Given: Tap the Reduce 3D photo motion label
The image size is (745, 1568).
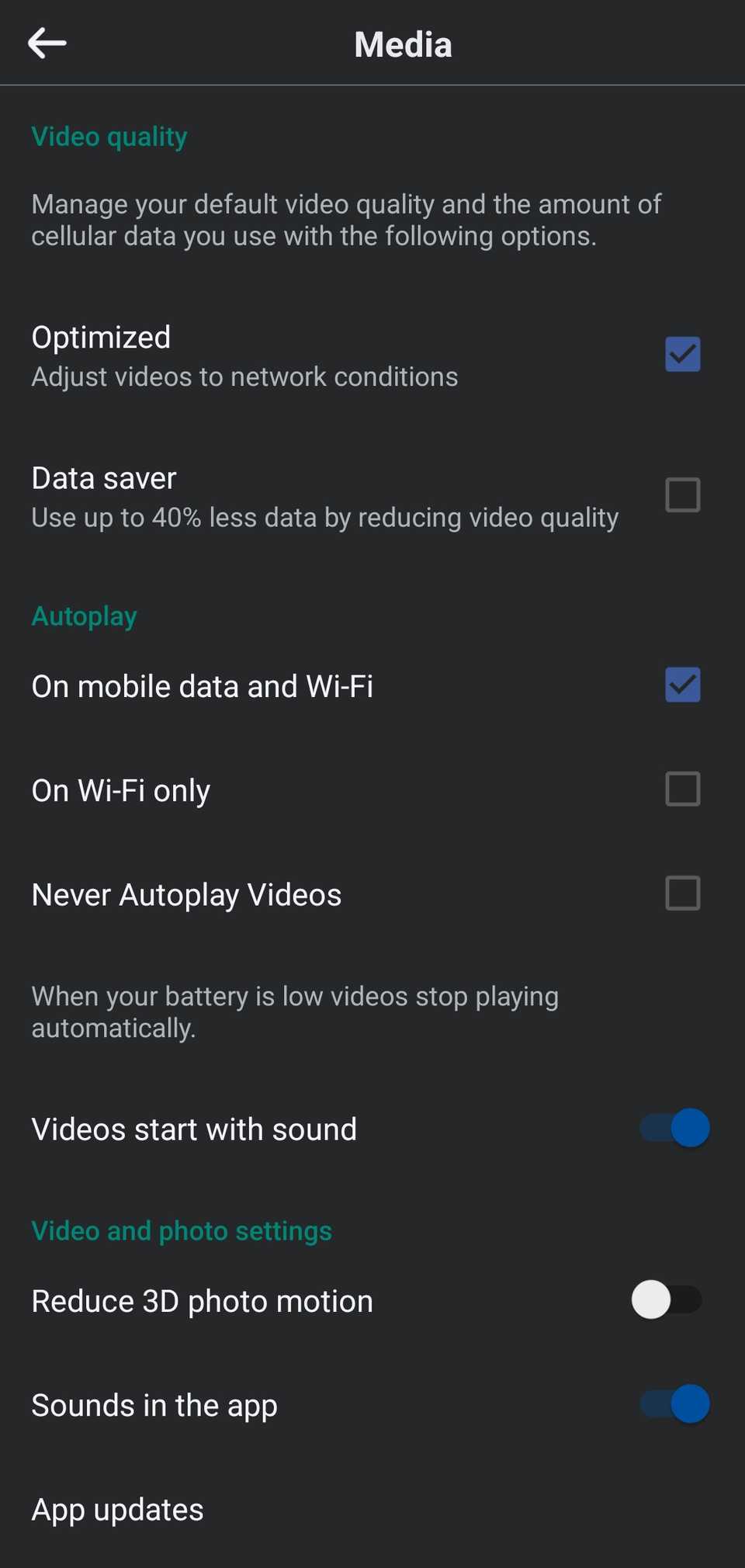Looking at the screenshot, I should (x=202, y=1299).
